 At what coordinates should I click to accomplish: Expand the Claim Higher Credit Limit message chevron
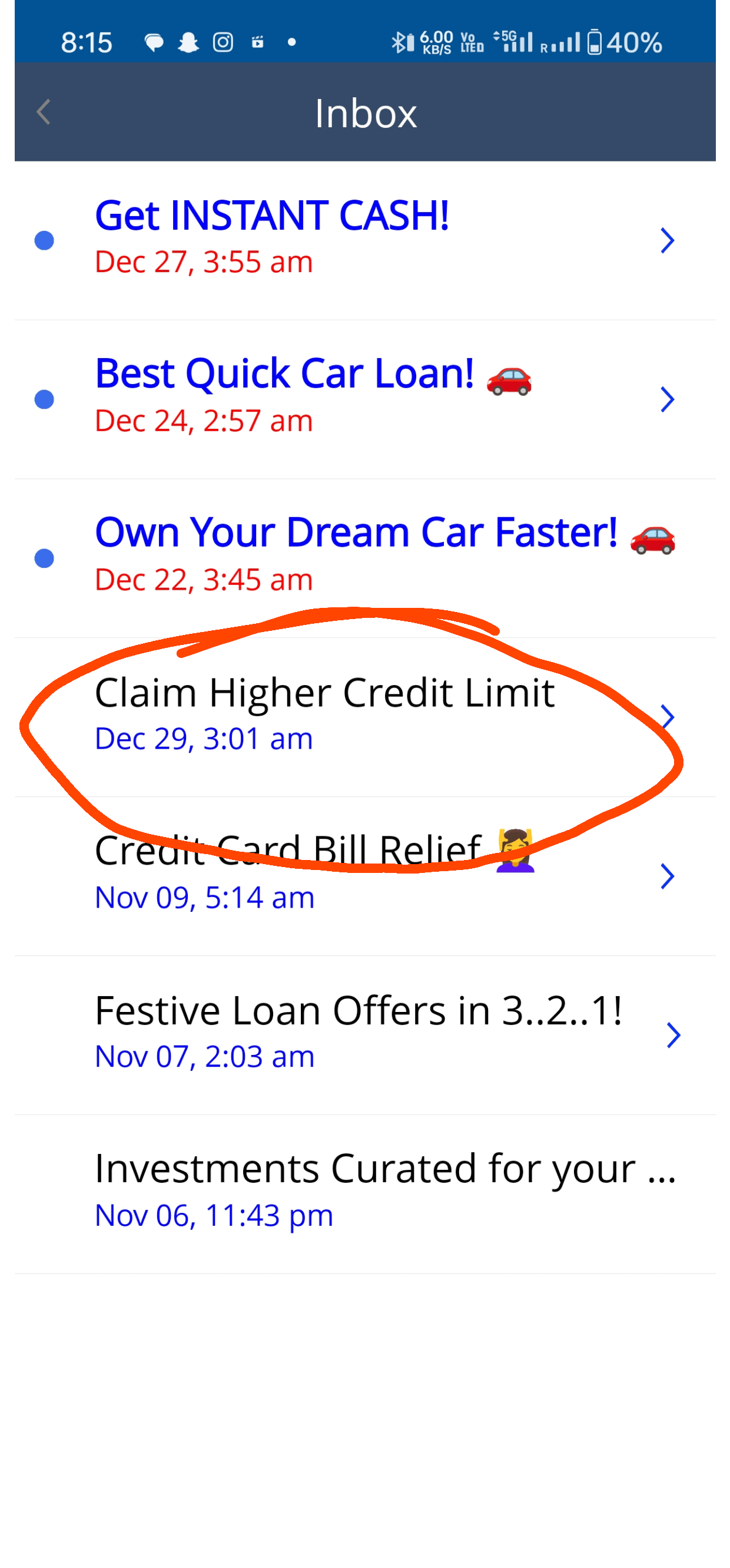668,716
